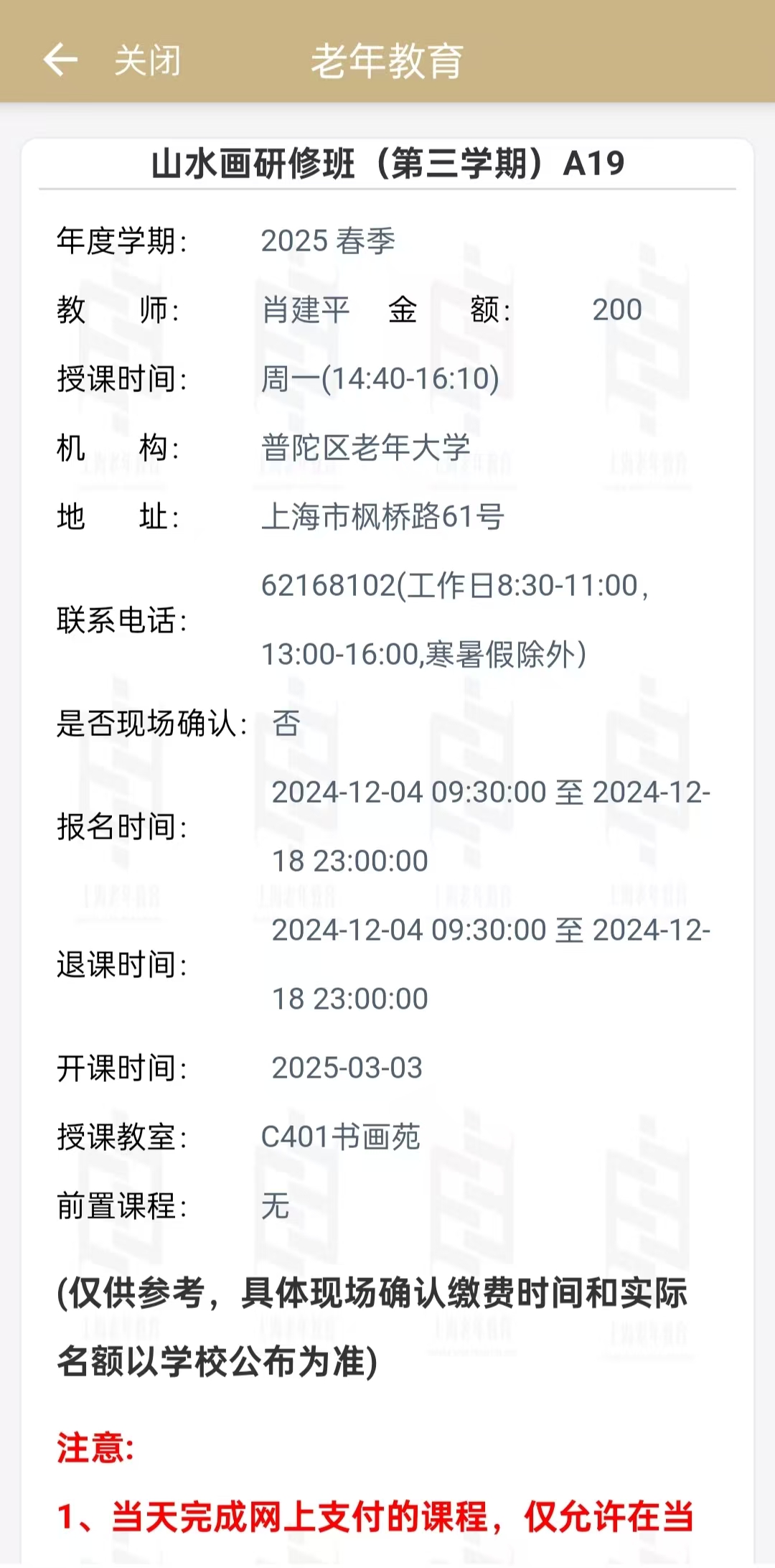
Task: Tap the back arrow icon
Action: tap(60, 60)
